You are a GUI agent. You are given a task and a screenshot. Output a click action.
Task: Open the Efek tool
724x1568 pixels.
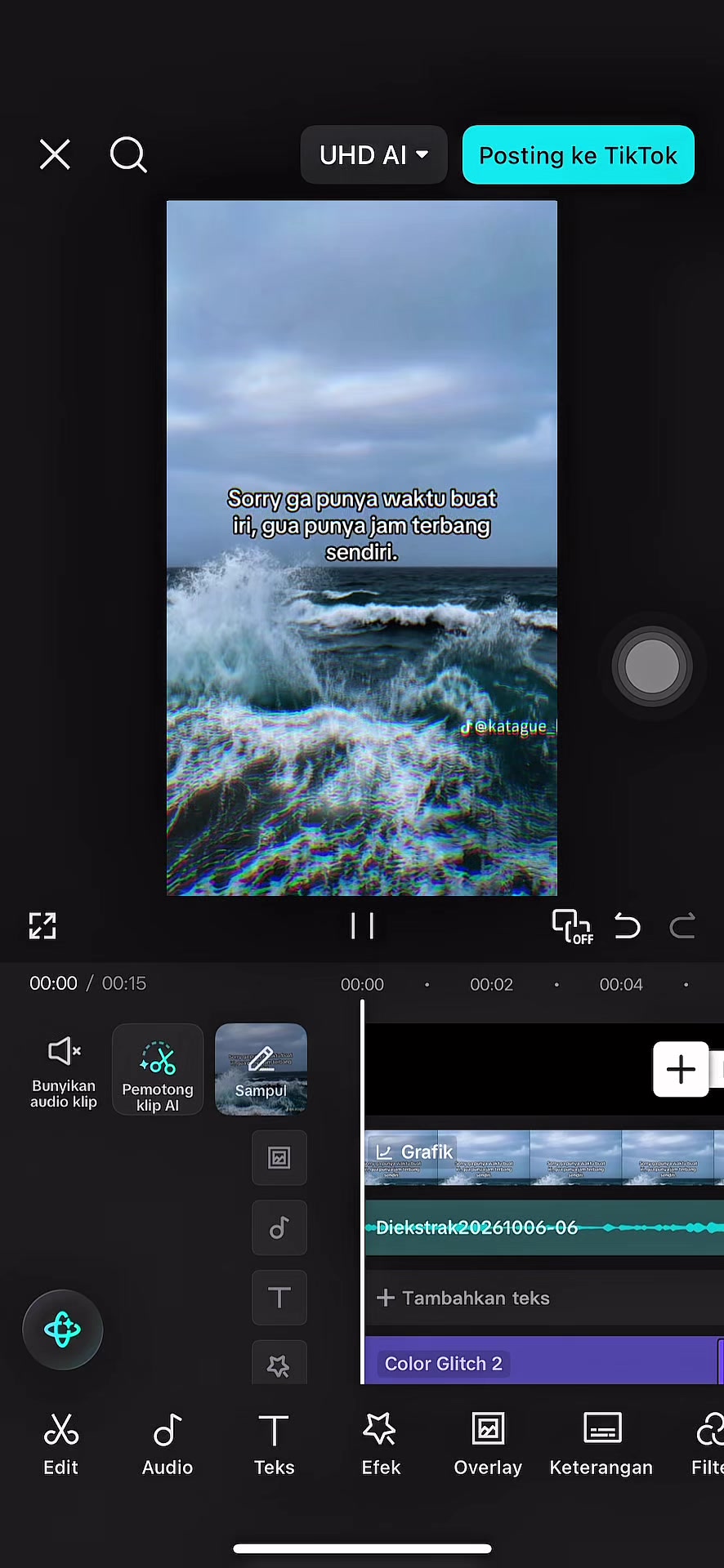point(381,1445)
